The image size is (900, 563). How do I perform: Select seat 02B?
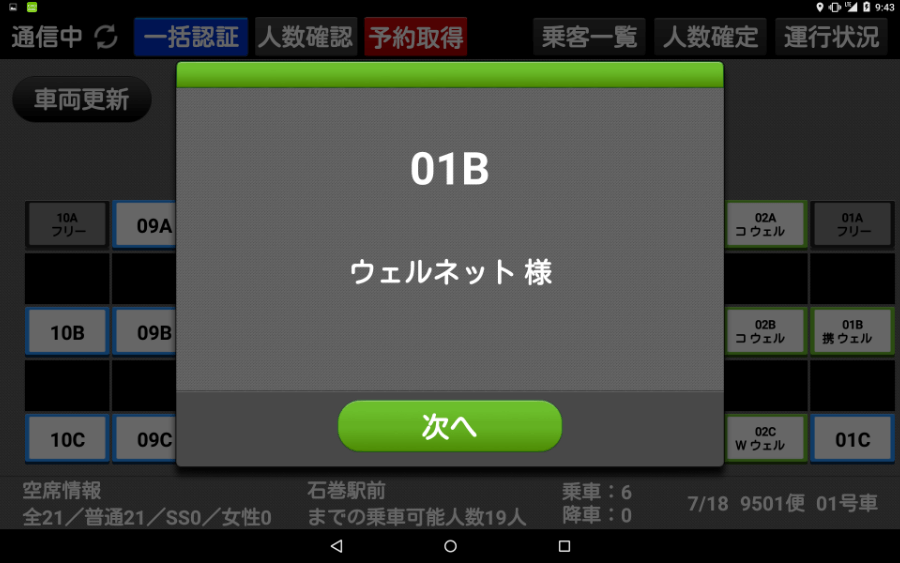click(x=765, y=332)
